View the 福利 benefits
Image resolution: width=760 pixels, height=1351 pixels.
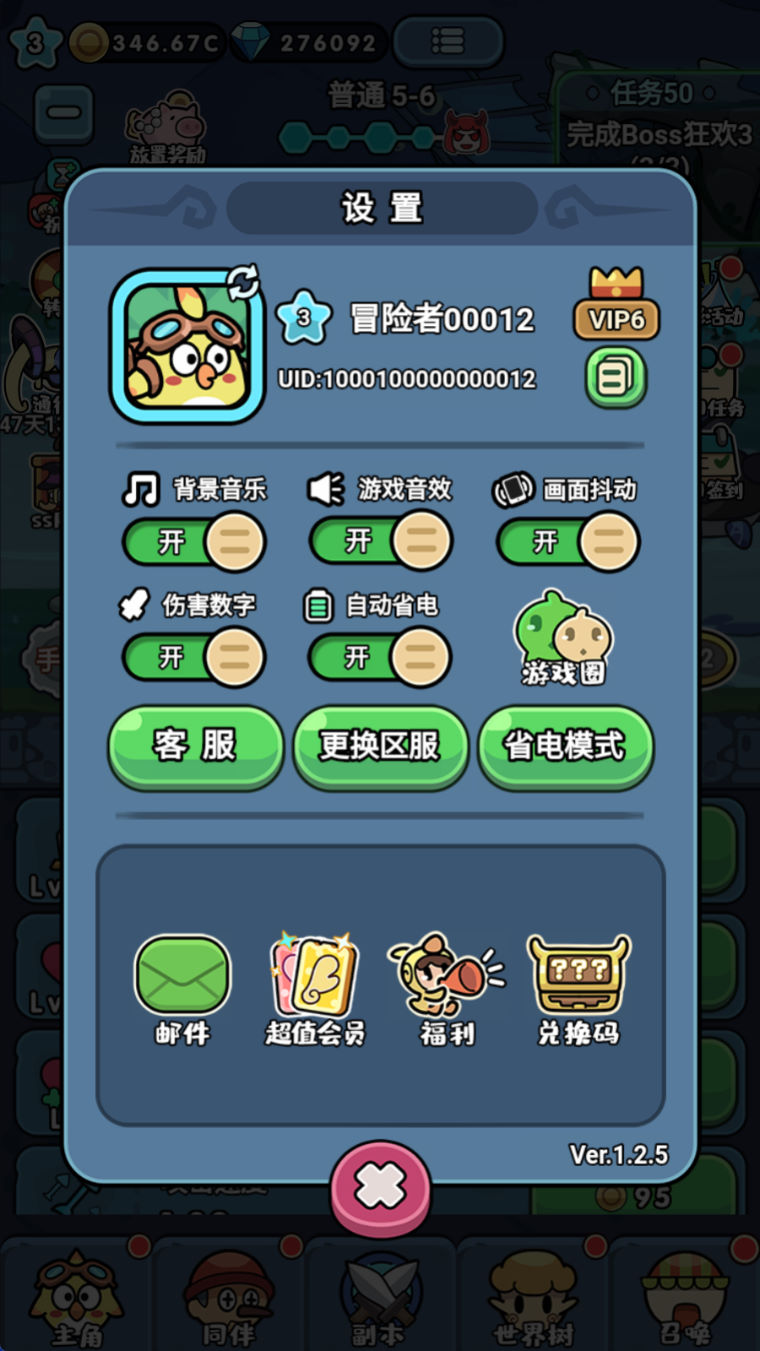[446, 988]
